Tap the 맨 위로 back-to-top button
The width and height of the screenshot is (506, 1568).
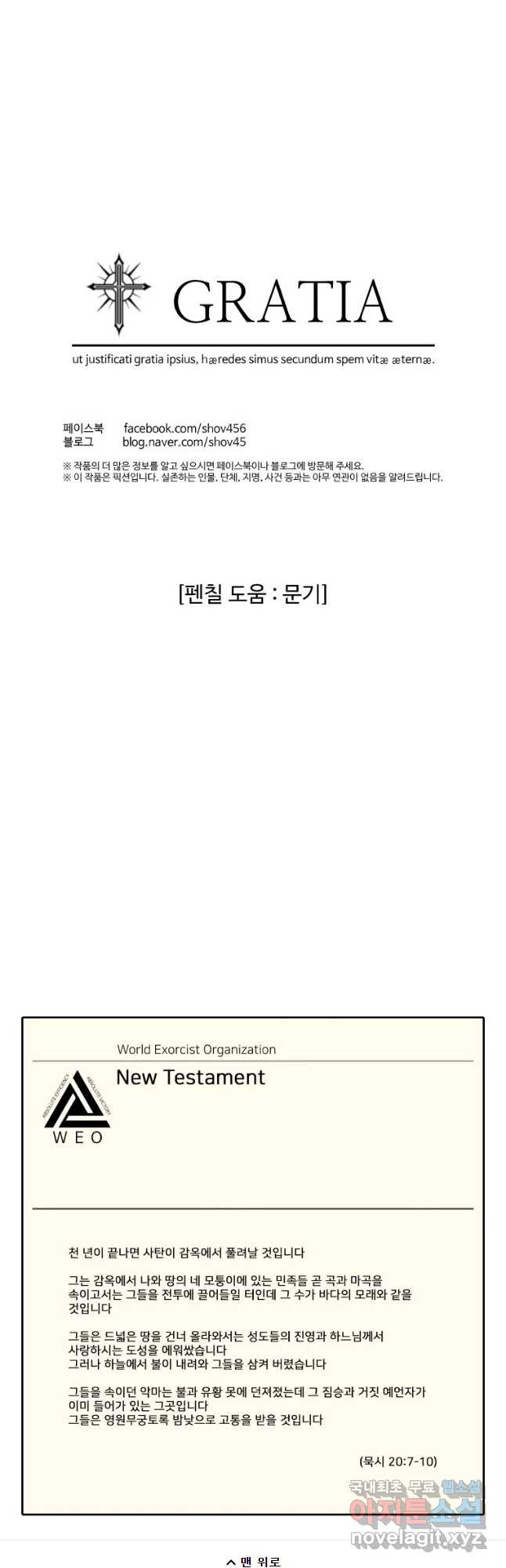[x=253, y=1560]
